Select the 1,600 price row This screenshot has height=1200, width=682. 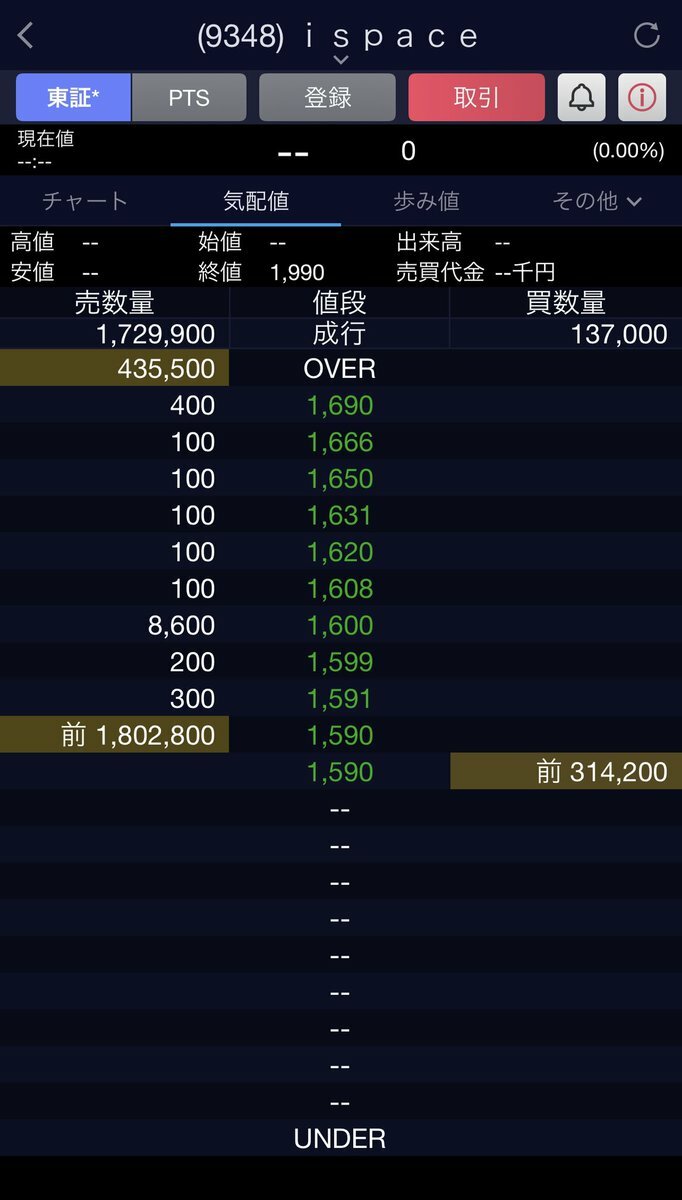[341, 625]
